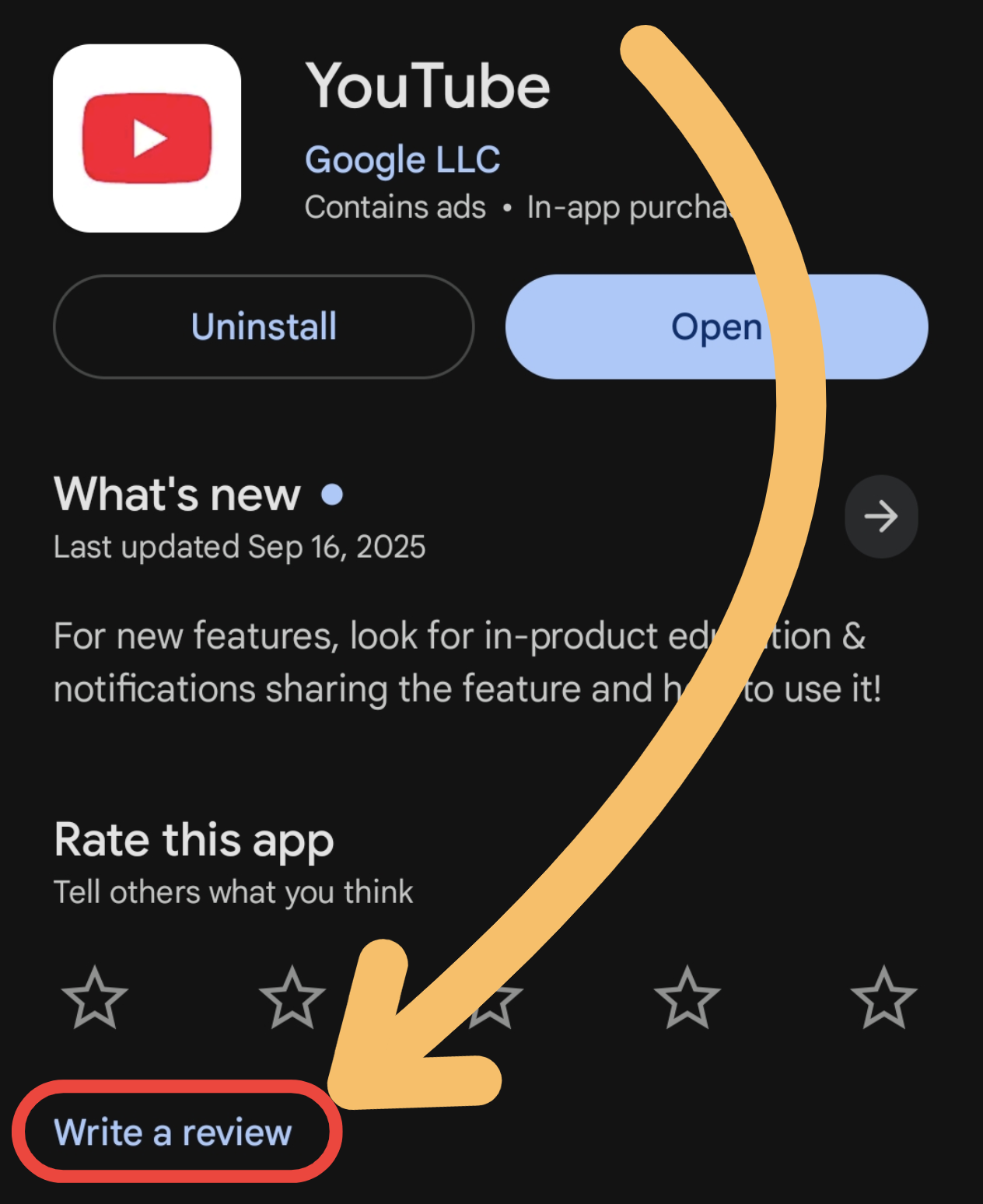
Task: Rate the app one star
Action: coord(95,999)
